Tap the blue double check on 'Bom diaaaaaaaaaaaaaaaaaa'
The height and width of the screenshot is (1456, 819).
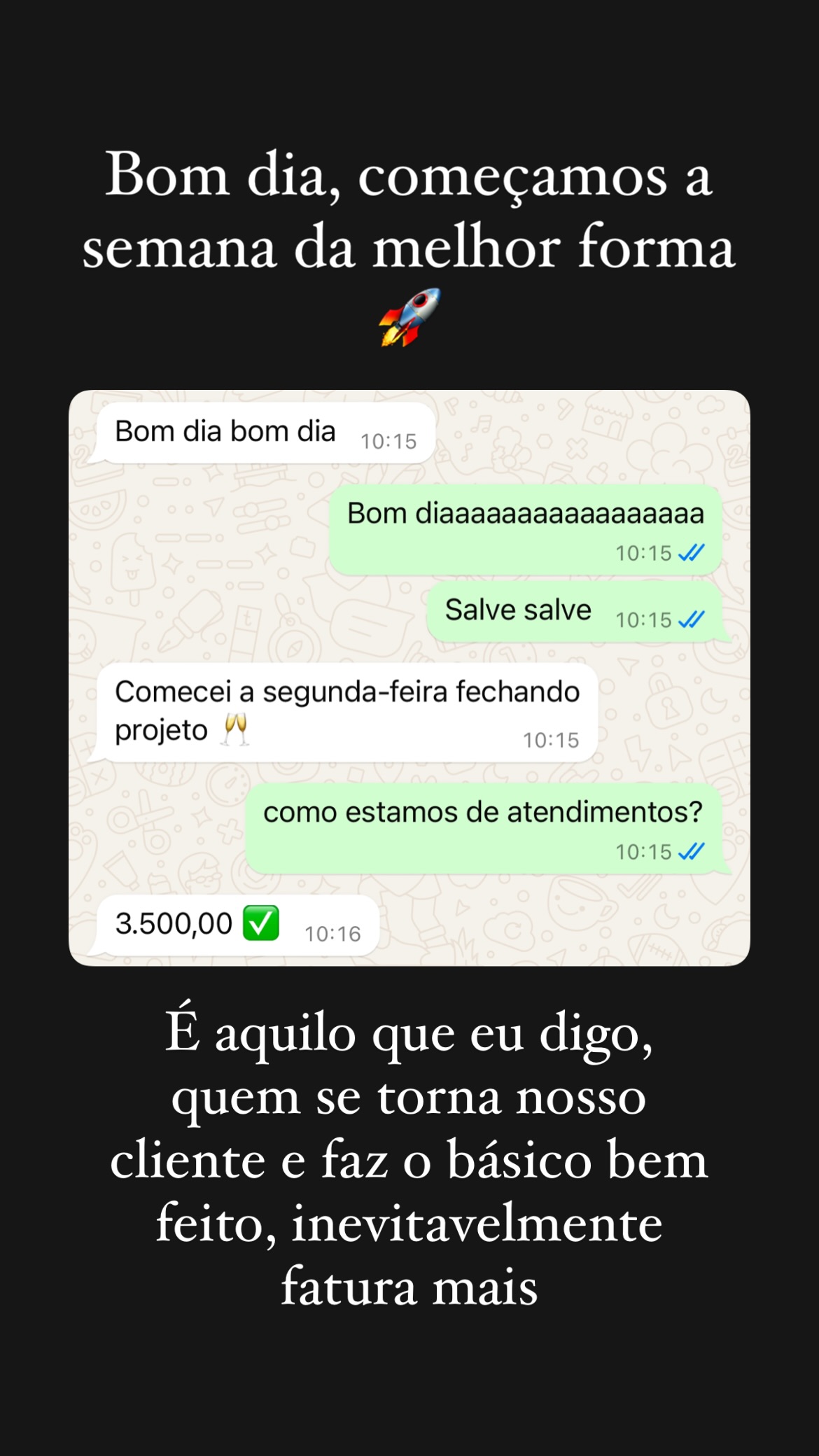692,553
